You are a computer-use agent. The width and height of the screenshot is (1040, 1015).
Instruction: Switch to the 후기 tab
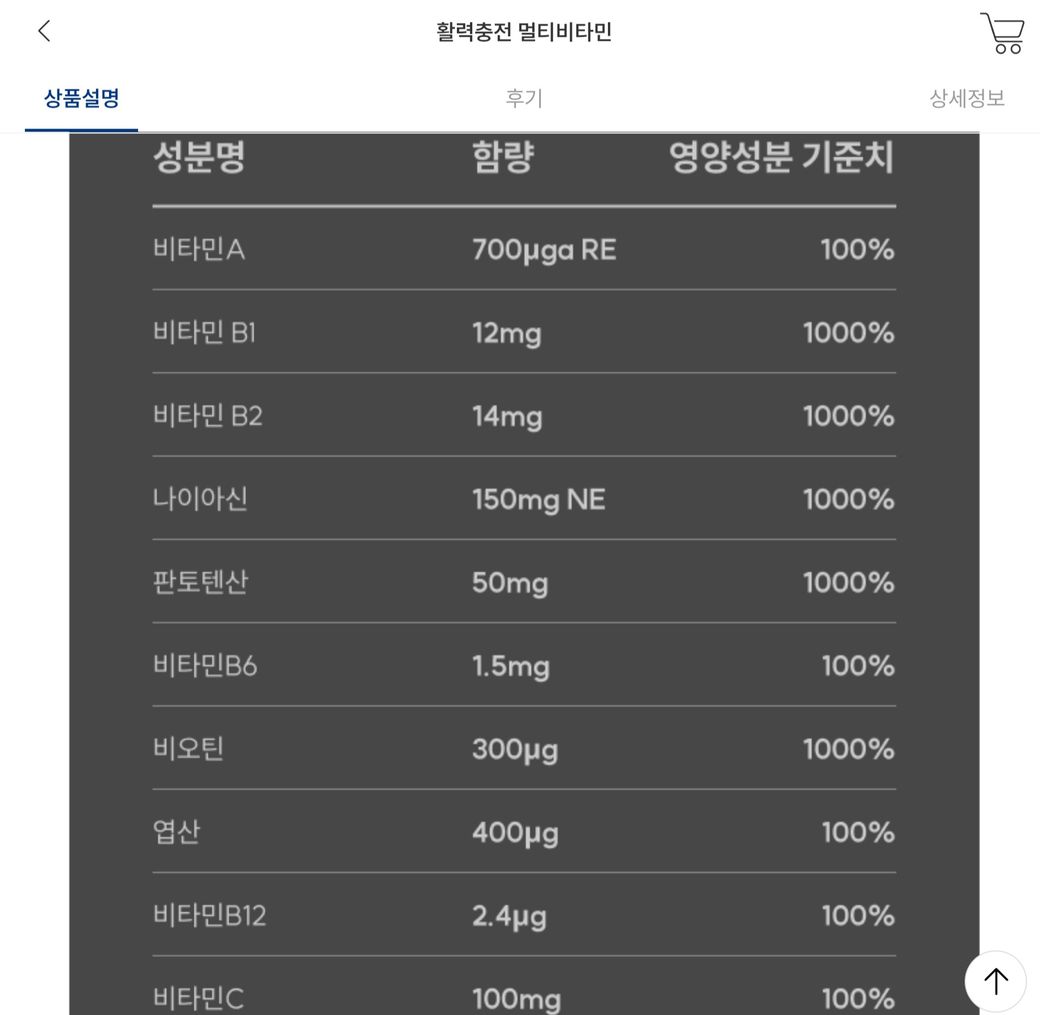(x=523, y=98)
